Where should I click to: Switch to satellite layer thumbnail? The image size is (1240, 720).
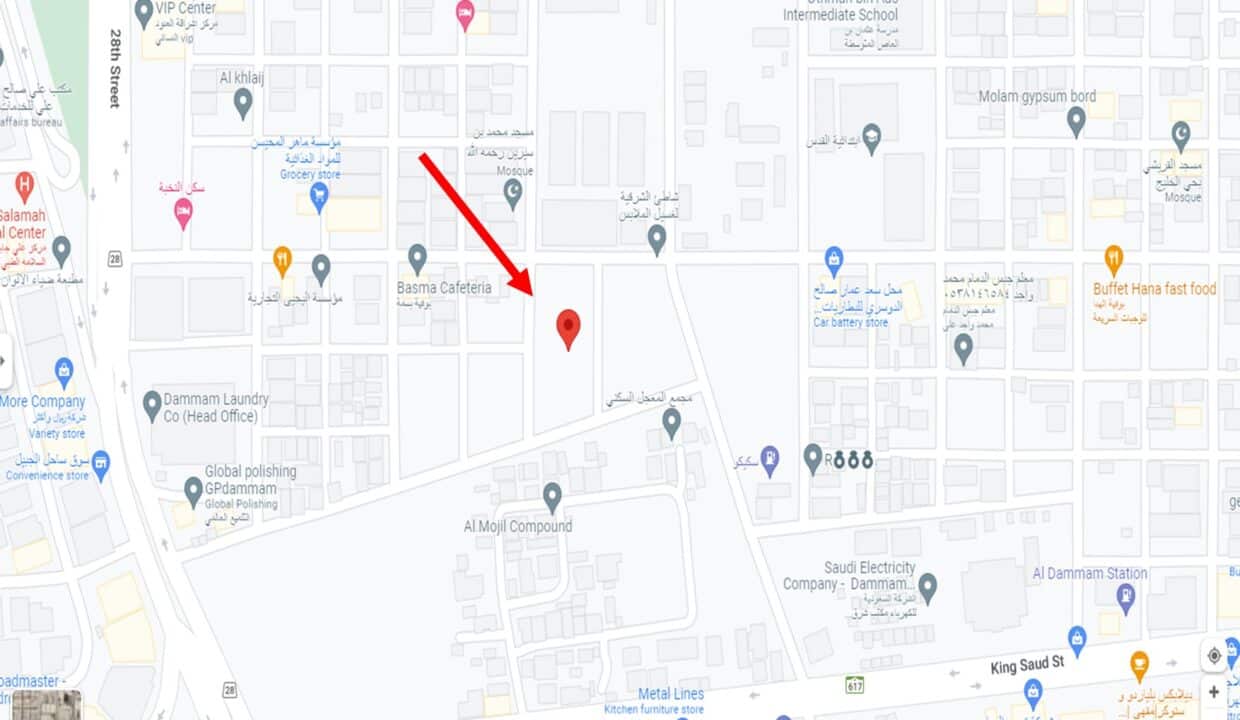pos(46,704)
